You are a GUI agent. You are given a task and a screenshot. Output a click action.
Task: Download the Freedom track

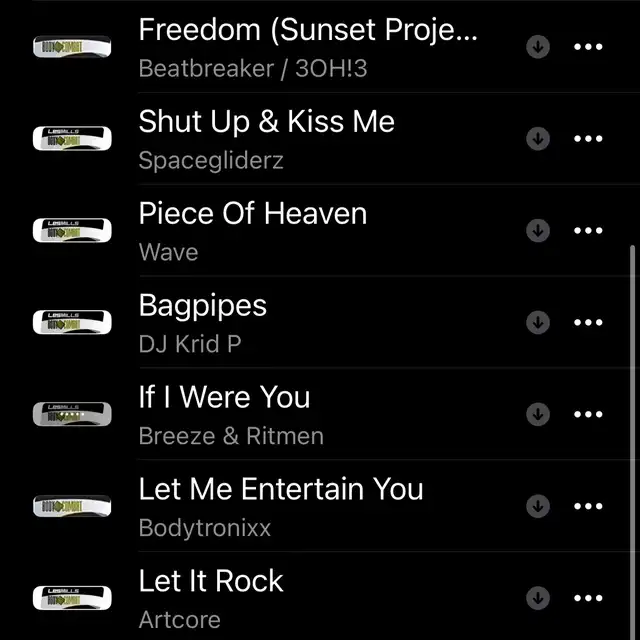tap(538, 47)
